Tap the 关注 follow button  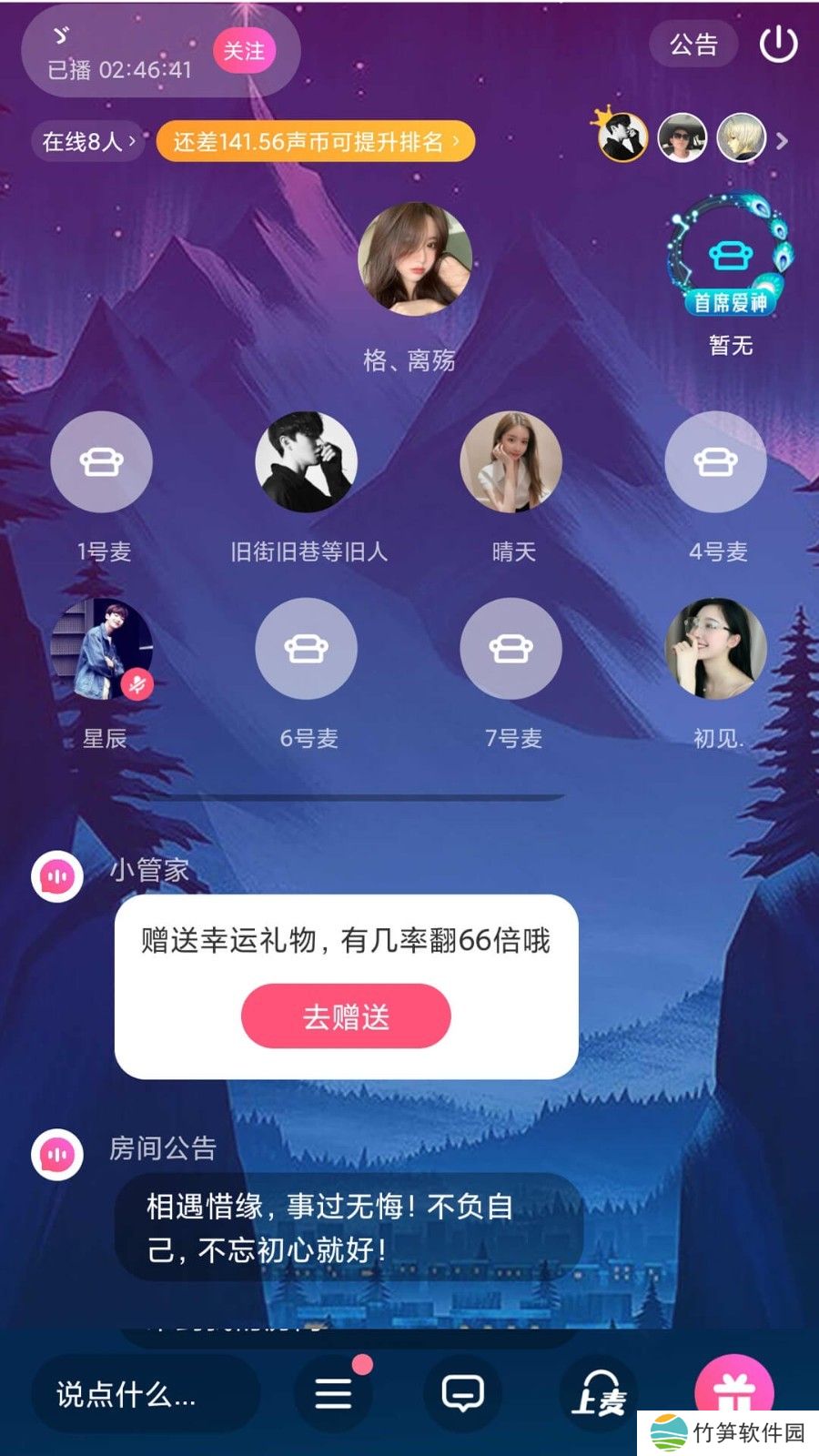(244, 51)
